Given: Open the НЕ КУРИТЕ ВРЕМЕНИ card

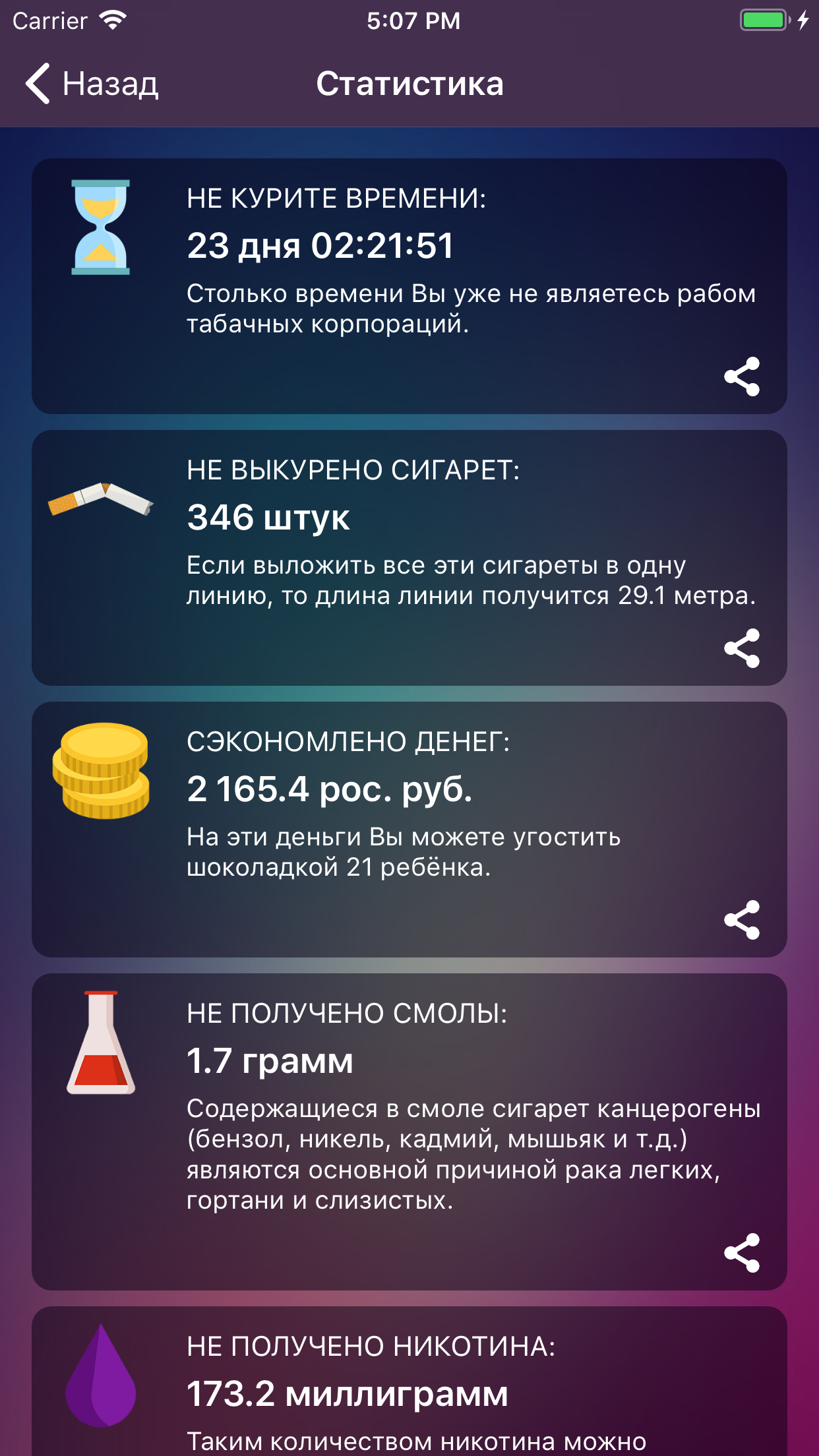Looking at the screenshot, I should [409, 284].
